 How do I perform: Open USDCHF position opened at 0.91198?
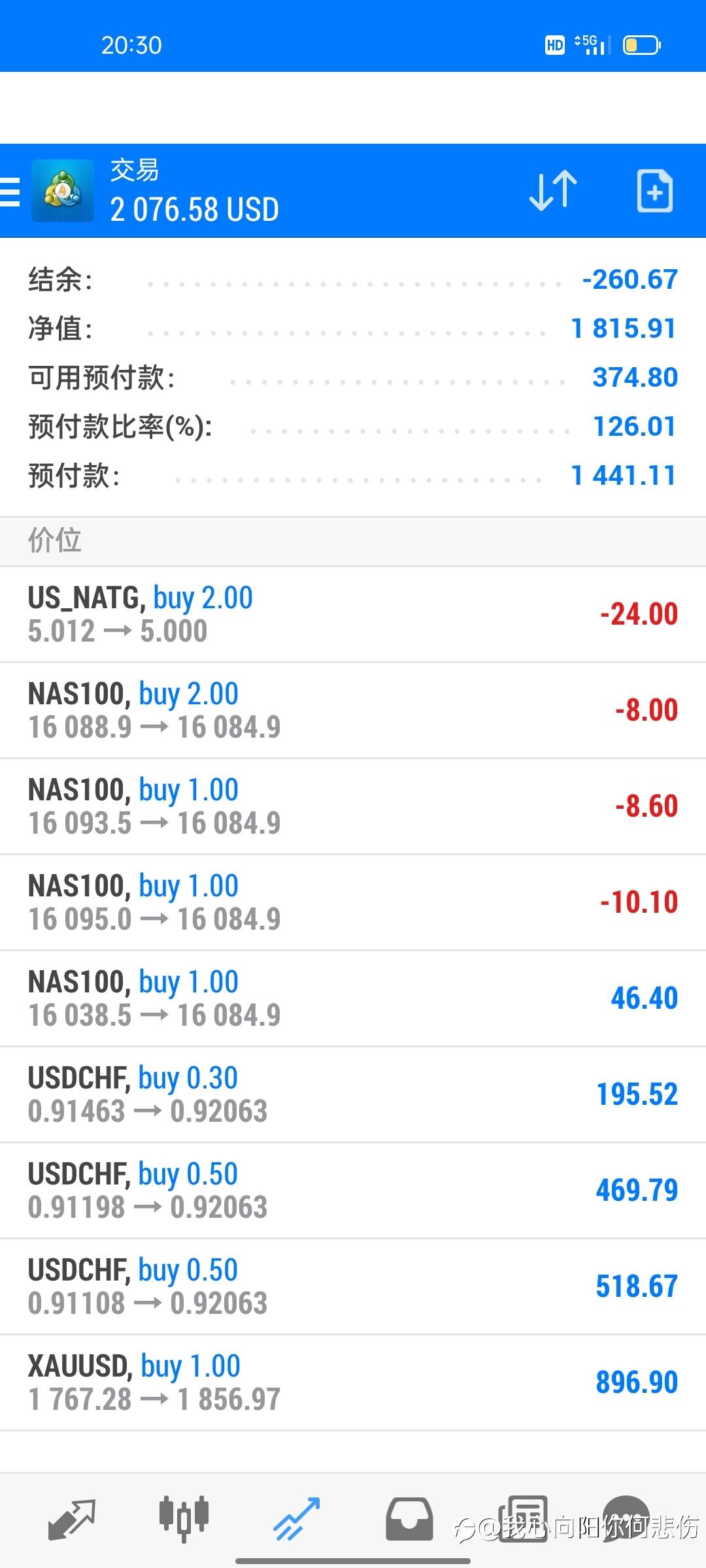click(x=353, y=1190)
